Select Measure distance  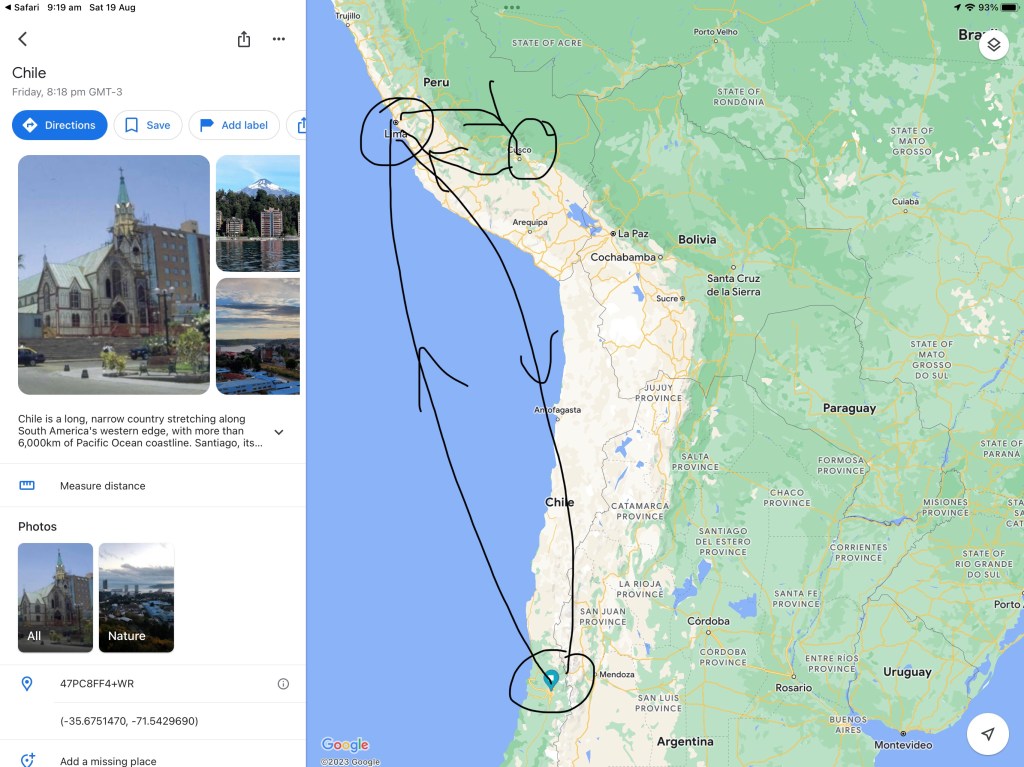pyautogui.click(x=102, y=486)
